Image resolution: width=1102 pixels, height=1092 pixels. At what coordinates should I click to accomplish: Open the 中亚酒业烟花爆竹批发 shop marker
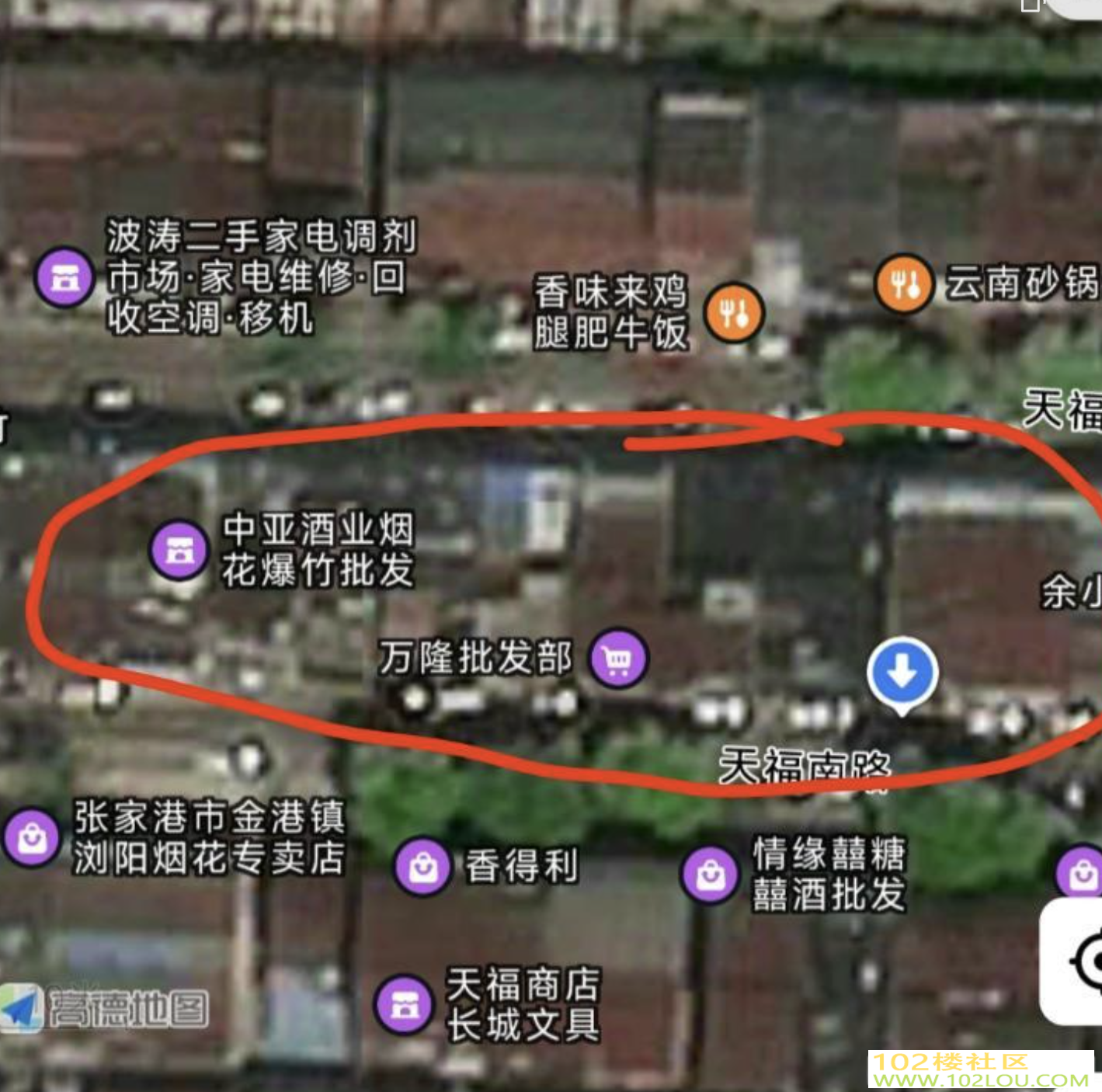179,550
